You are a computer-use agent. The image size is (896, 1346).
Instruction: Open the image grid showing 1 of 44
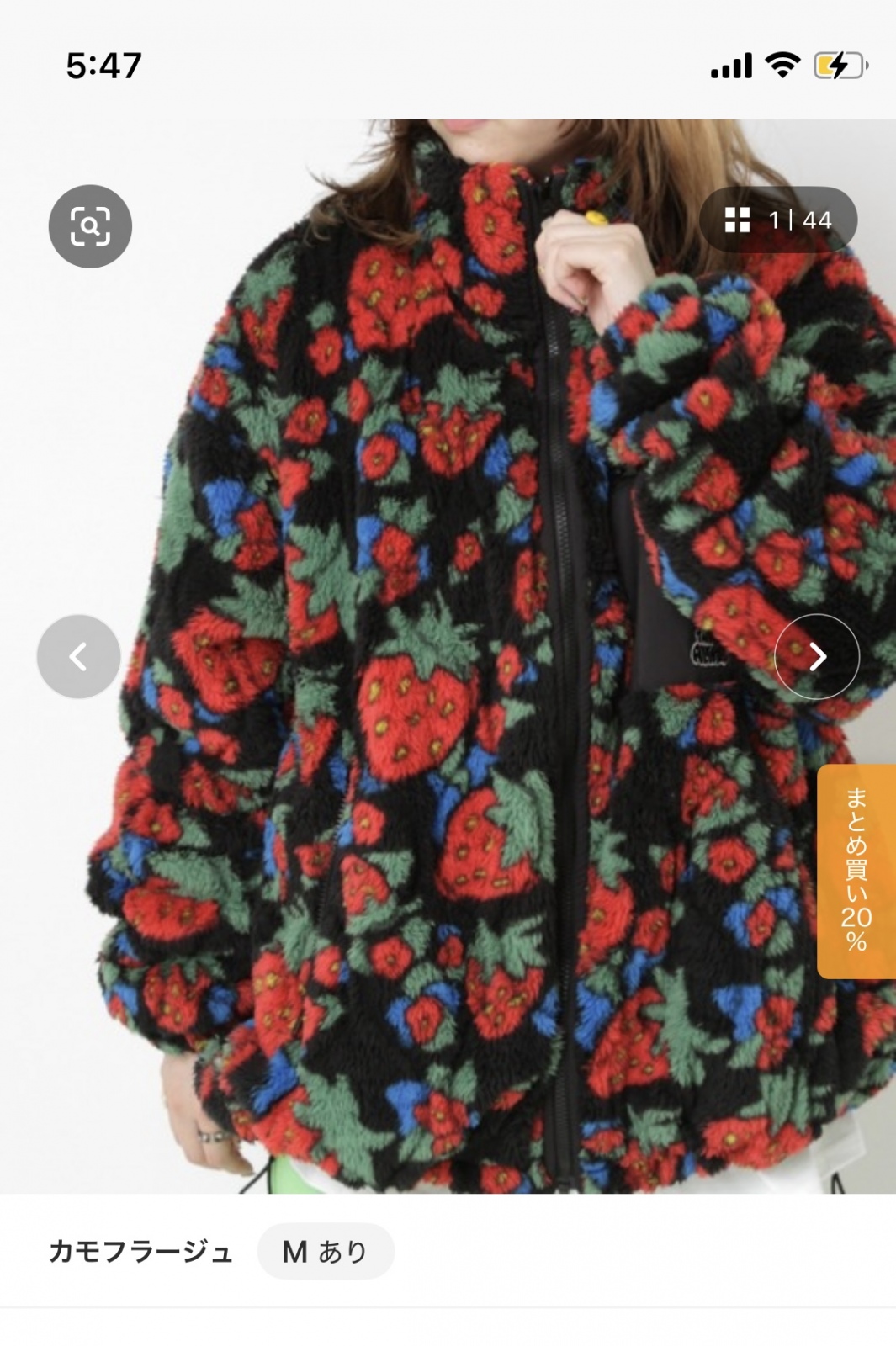(x=777, y=220)
